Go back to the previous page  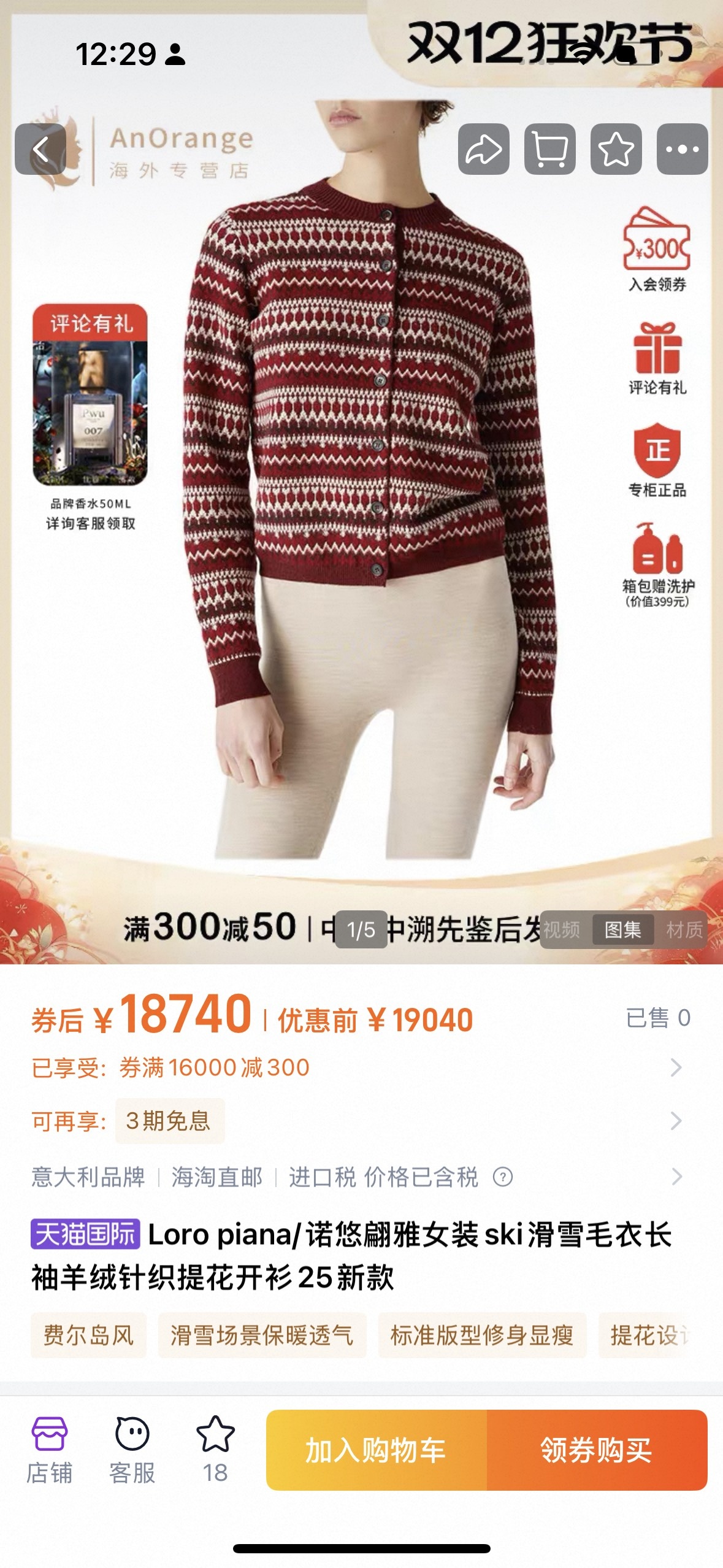pyautogui.click(x=40, y=149)
